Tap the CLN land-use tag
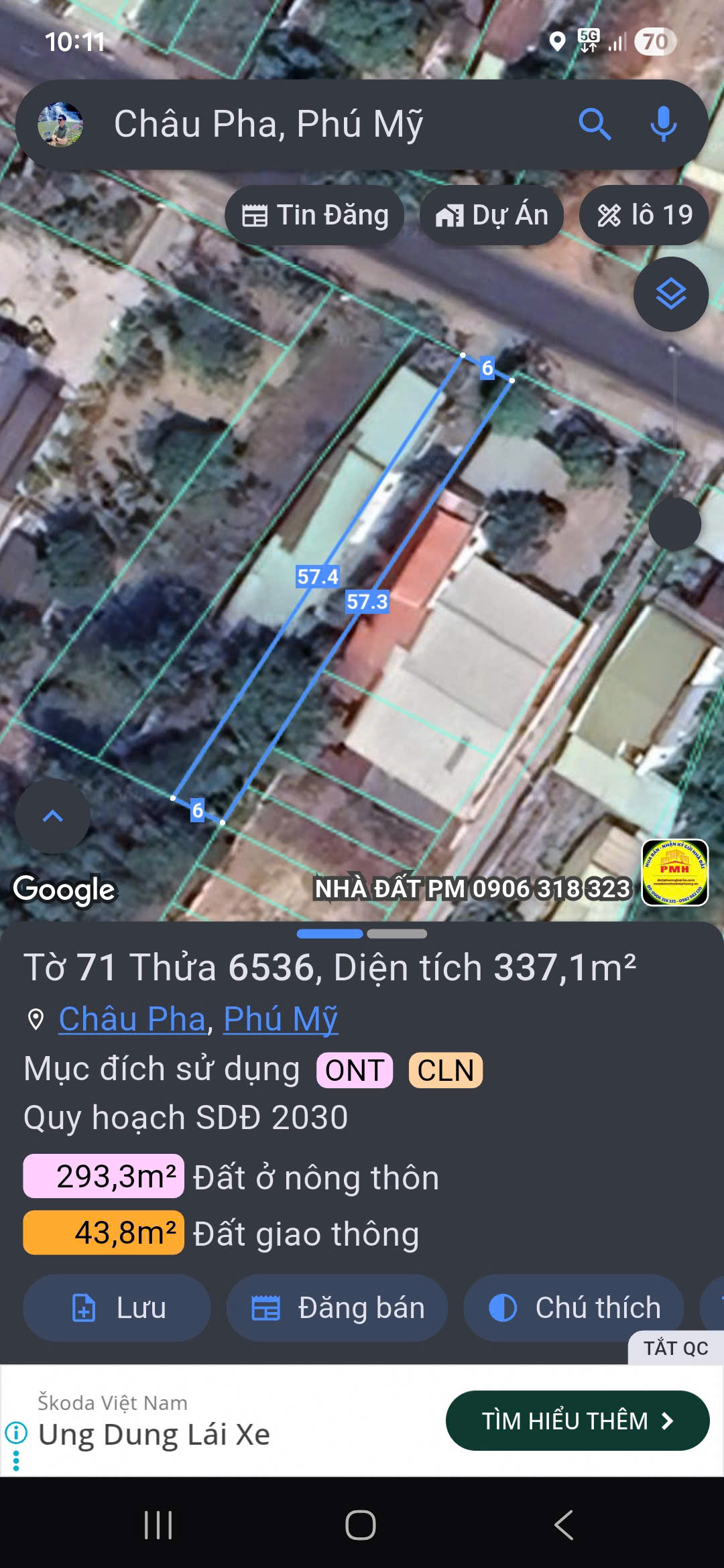Screen dimensions: 724x1568 [x=445, y=1070]
